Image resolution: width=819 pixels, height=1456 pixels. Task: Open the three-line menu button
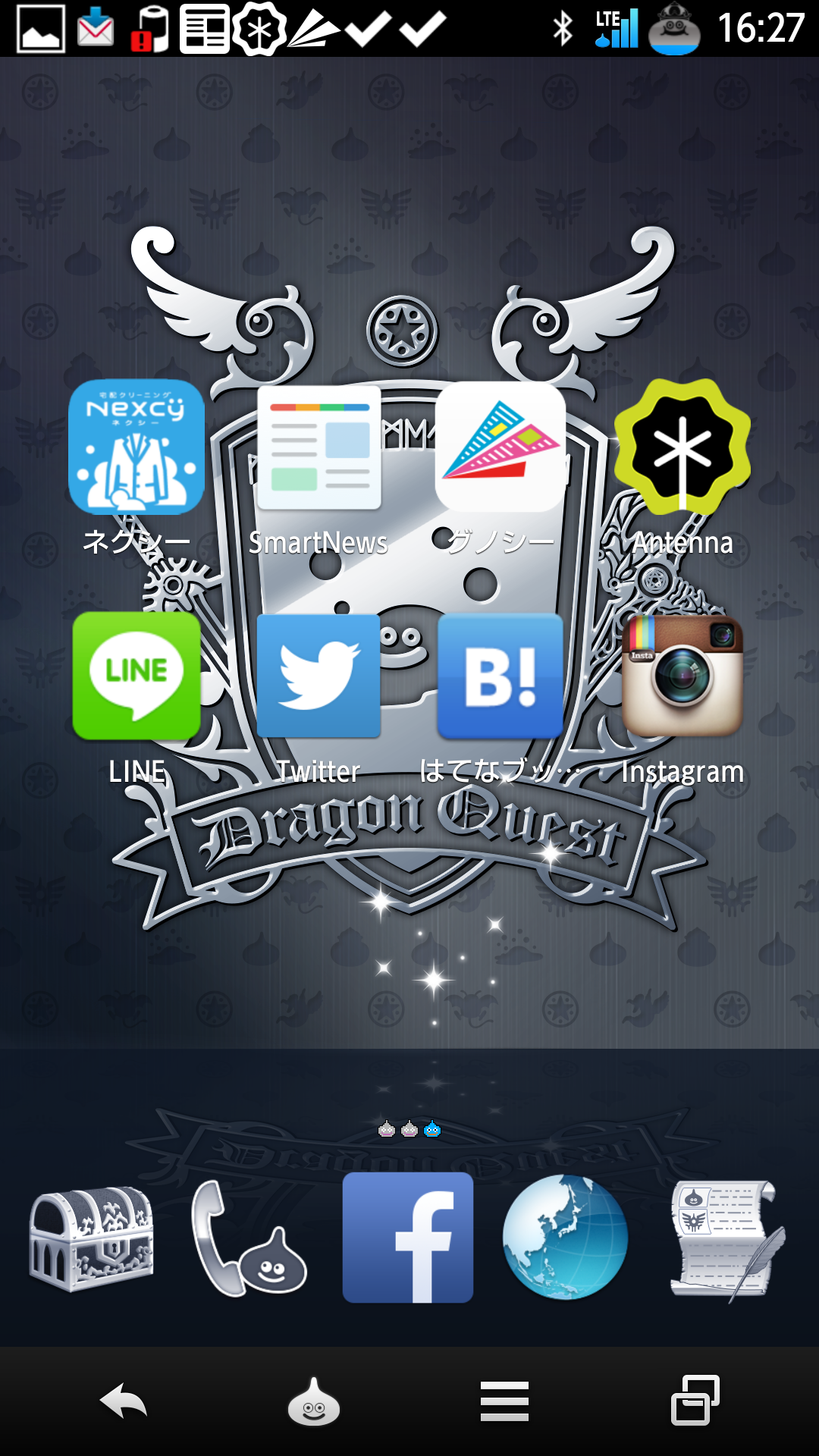coord(504,1401)
